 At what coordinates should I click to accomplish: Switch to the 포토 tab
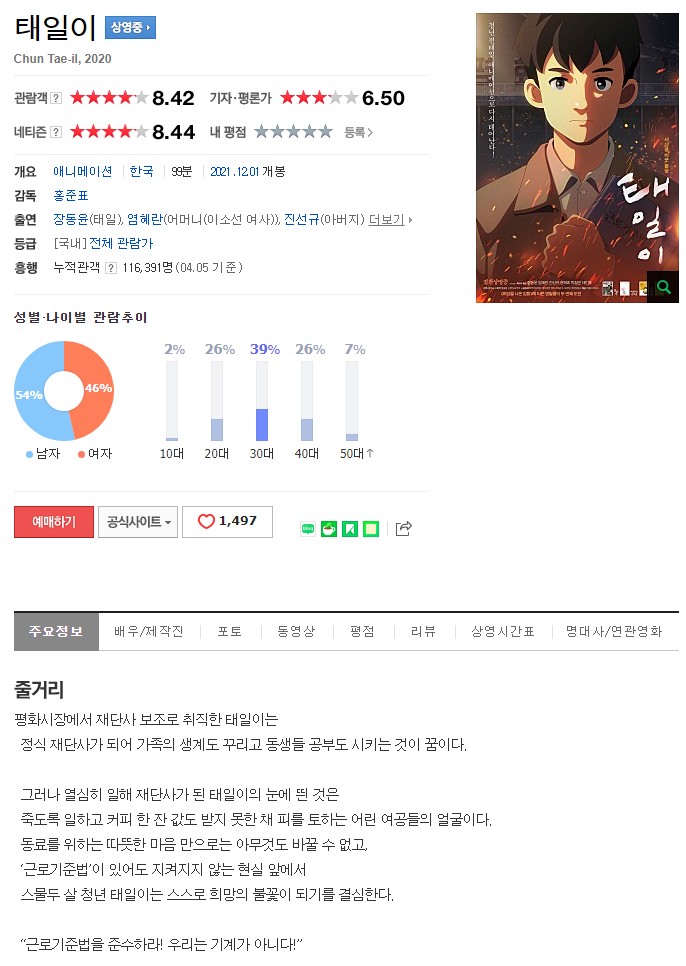230,632
